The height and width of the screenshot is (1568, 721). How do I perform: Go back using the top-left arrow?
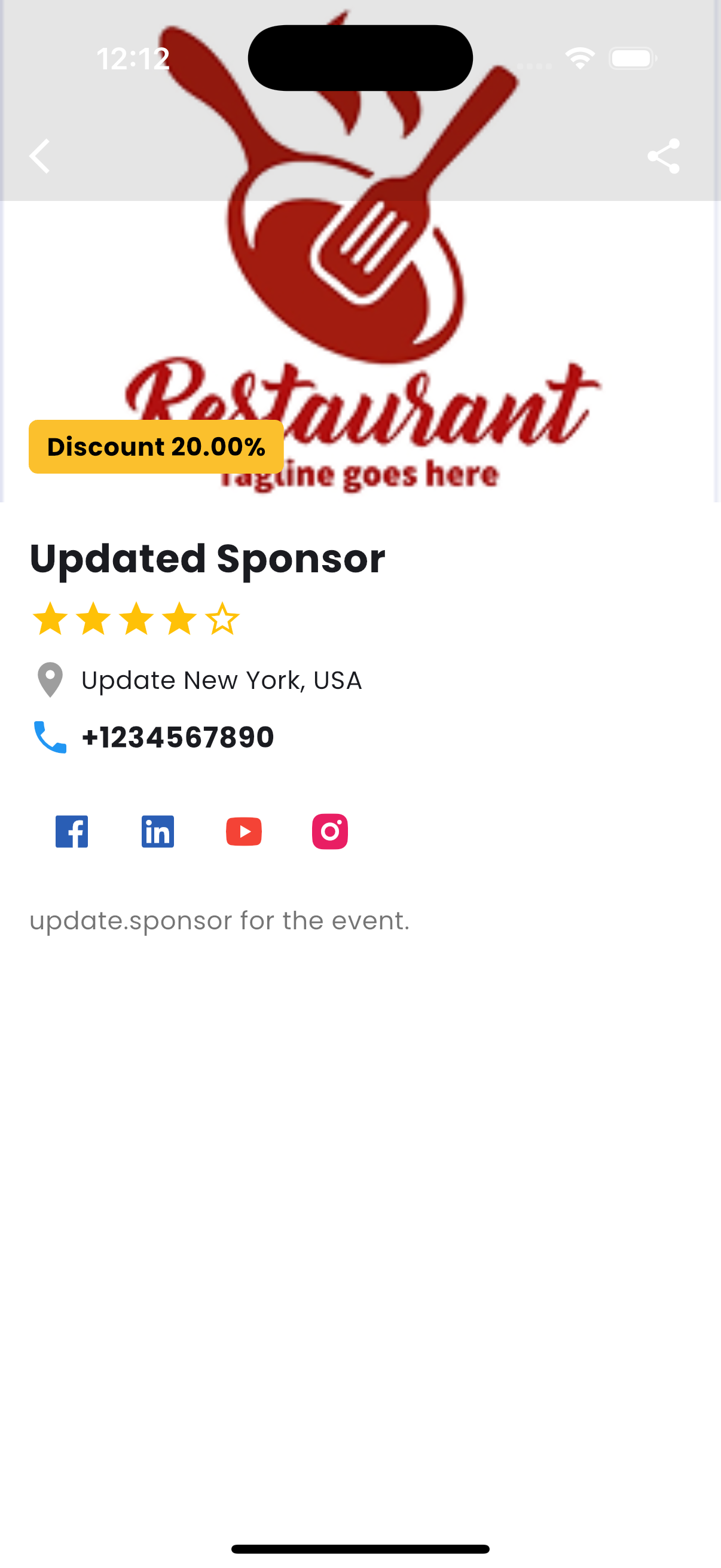[39, 157]
